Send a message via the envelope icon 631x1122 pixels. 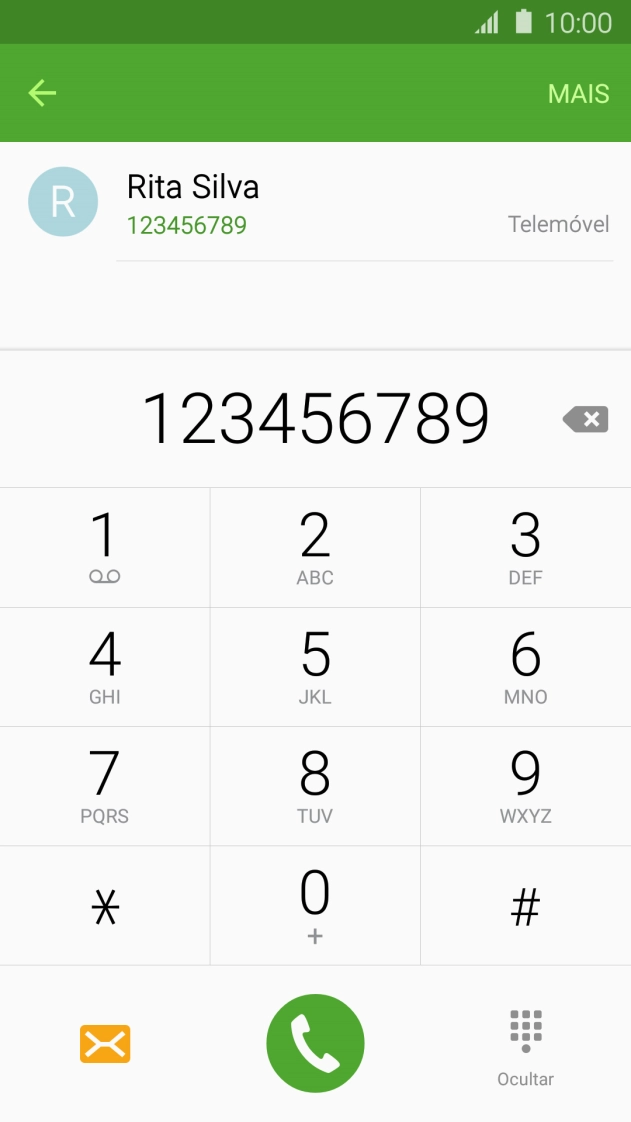click(x=105, y=1044)
